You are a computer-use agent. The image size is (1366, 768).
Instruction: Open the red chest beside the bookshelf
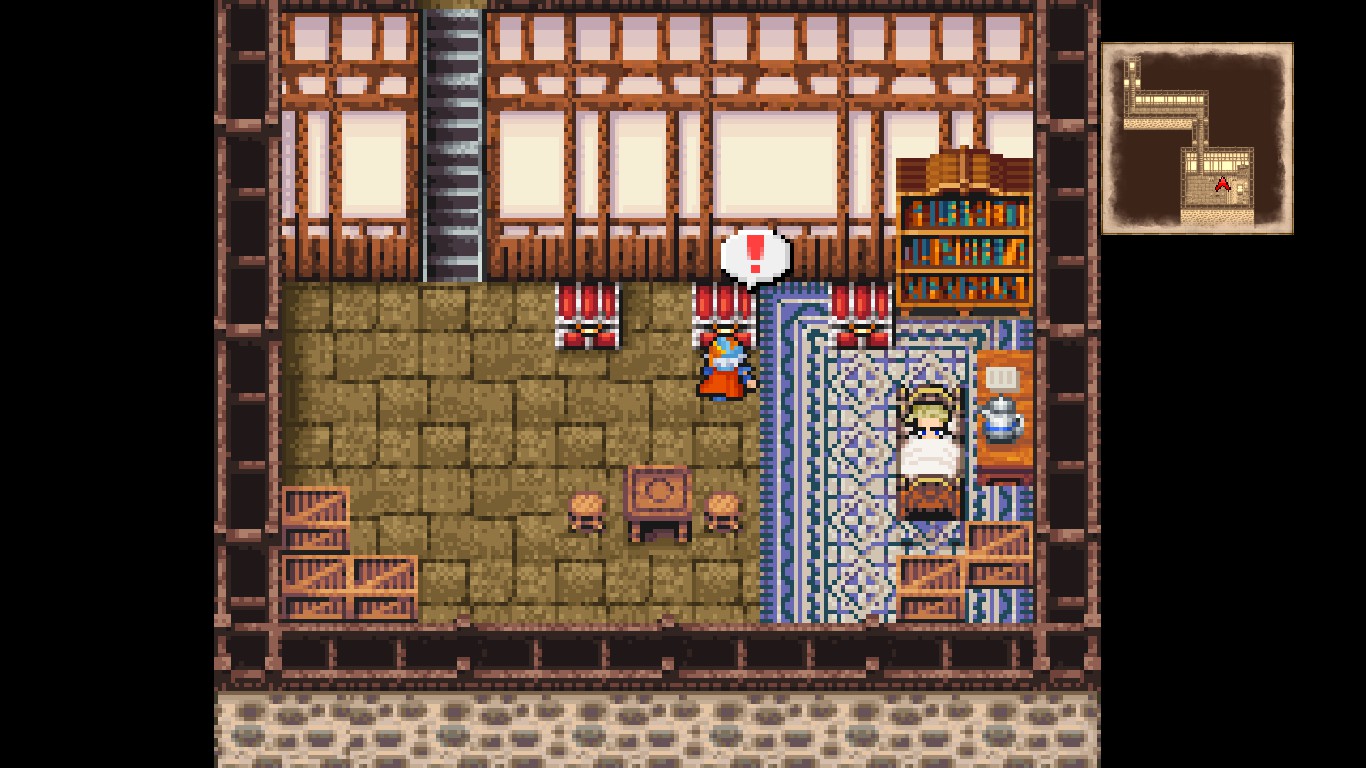(x=860, y=315)
